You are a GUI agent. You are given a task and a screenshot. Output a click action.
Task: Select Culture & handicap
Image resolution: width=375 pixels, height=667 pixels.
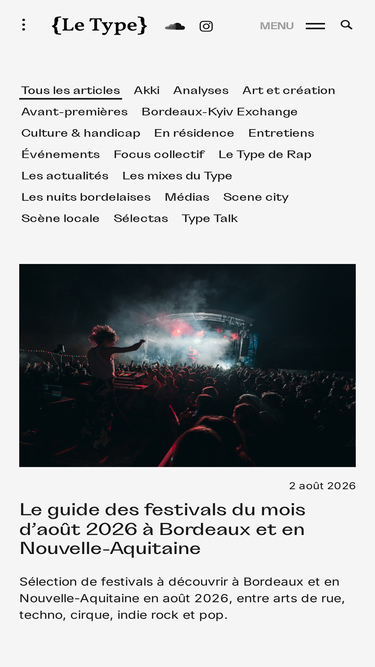click(80, 133)
